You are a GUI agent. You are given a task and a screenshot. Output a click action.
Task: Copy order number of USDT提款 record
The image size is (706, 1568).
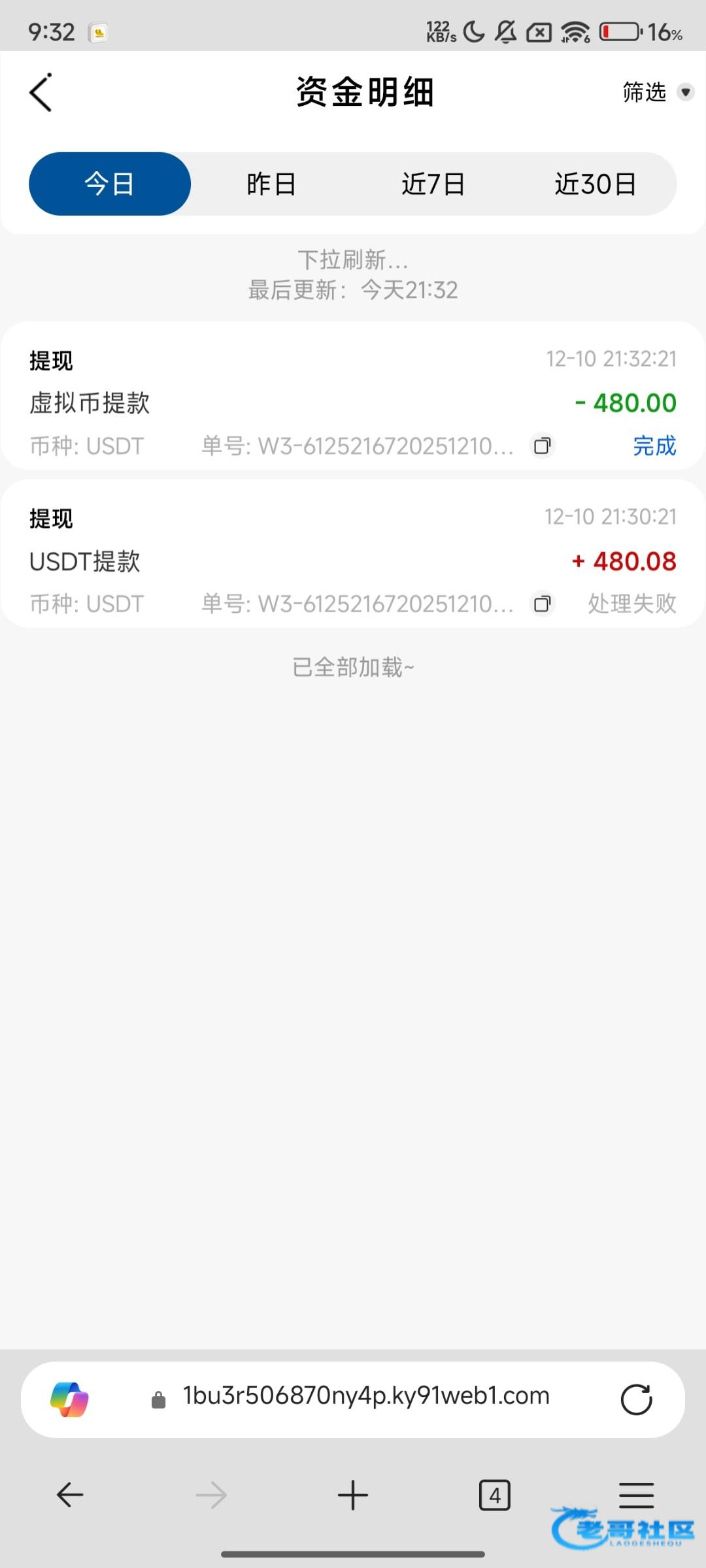click(x=542, y=604)
